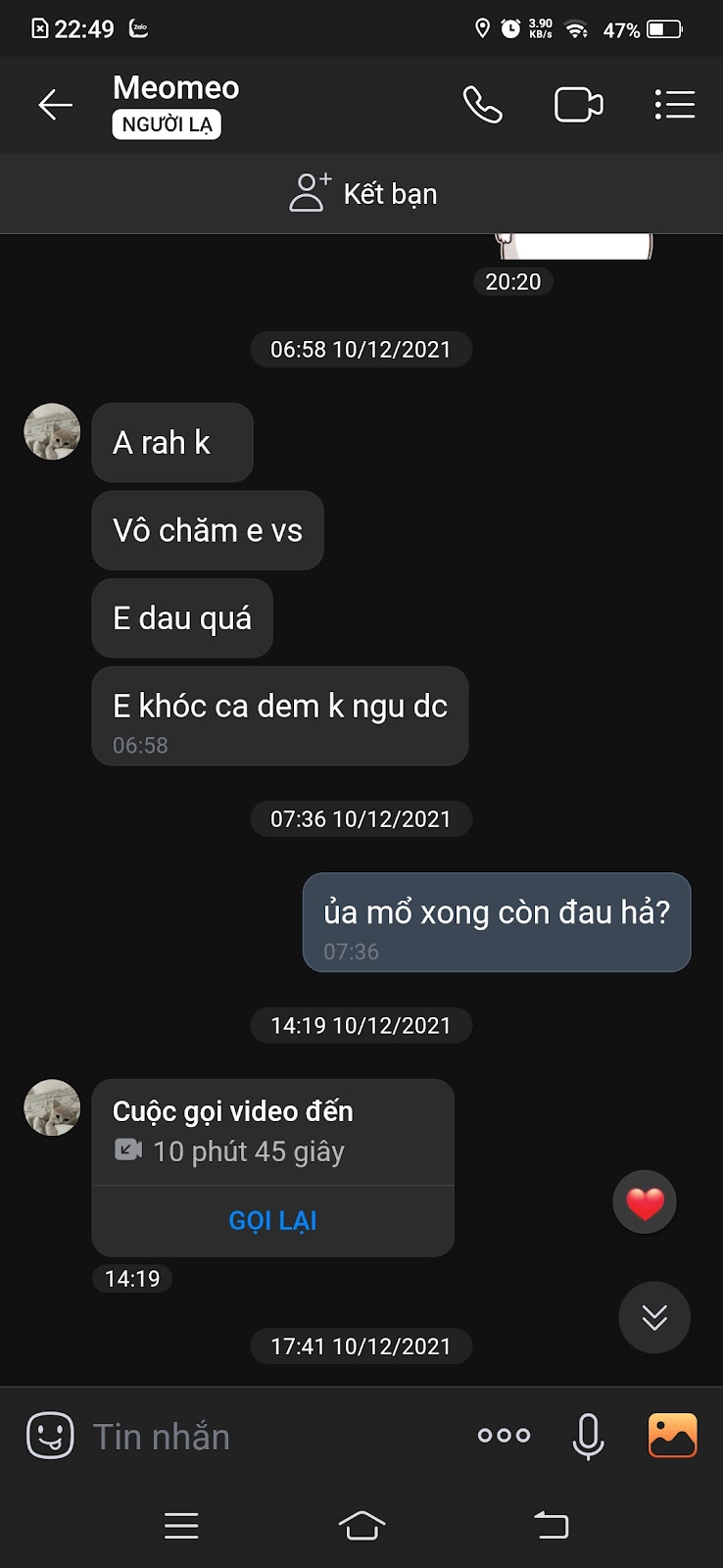Open the photo gallery picker

673,1436
